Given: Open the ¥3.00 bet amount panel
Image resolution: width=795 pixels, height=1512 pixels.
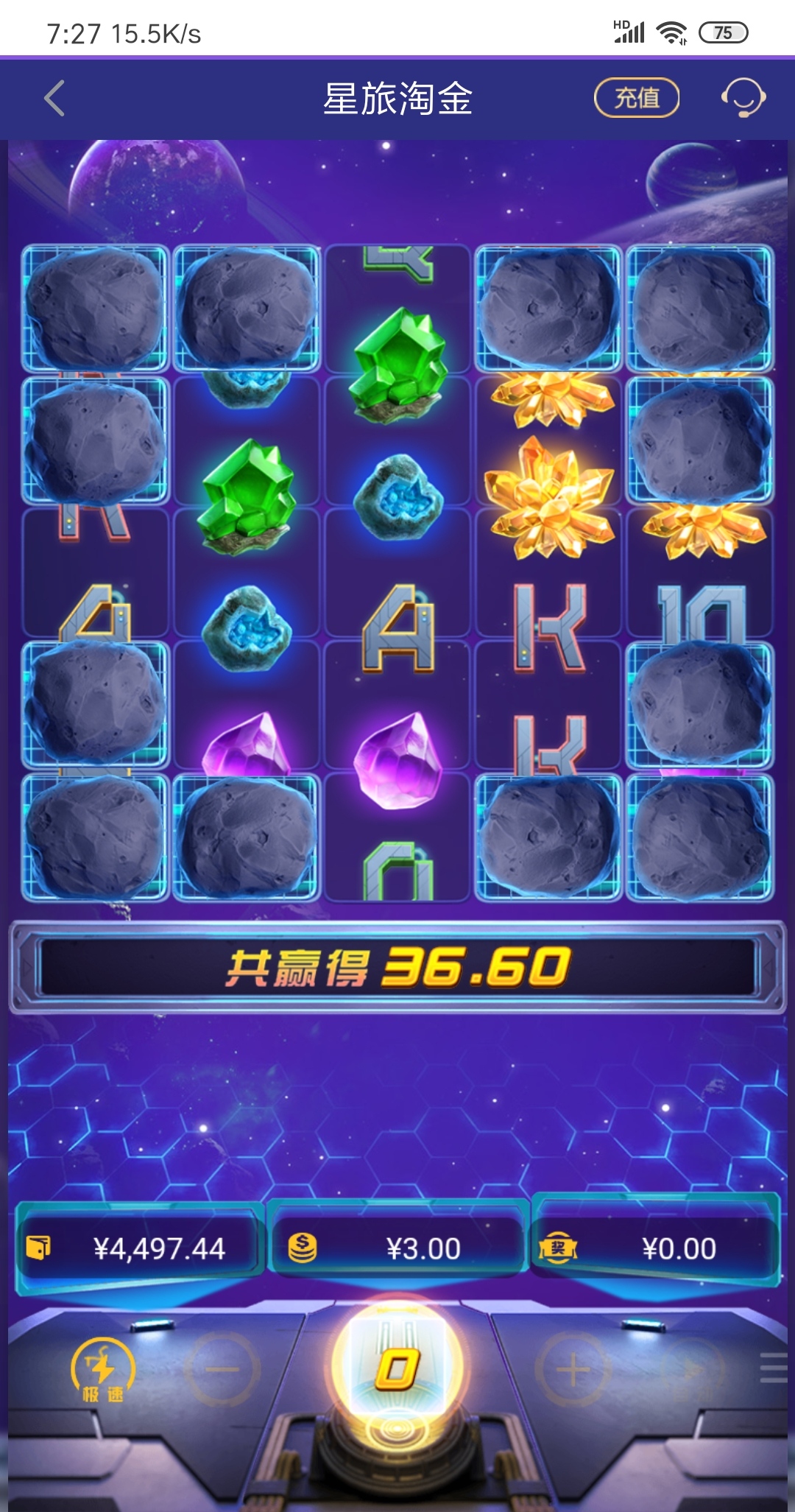Looking at the screenshot, I should coord(397,1248).
